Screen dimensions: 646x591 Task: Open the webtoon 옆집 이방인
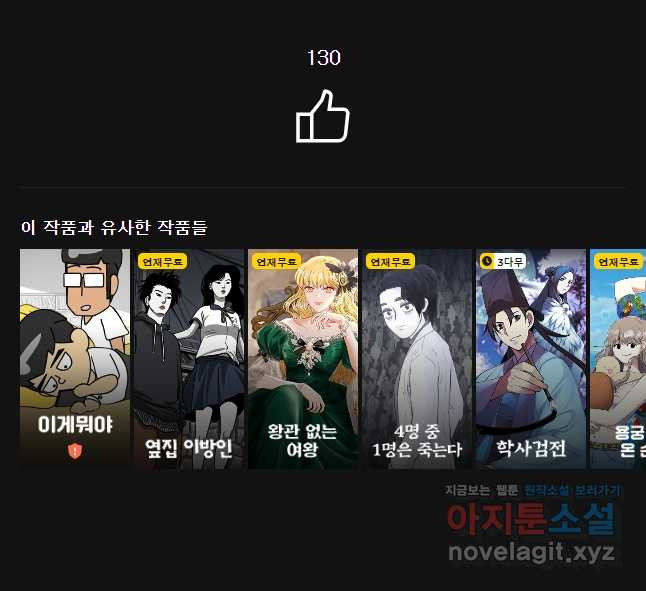(189, 358)
